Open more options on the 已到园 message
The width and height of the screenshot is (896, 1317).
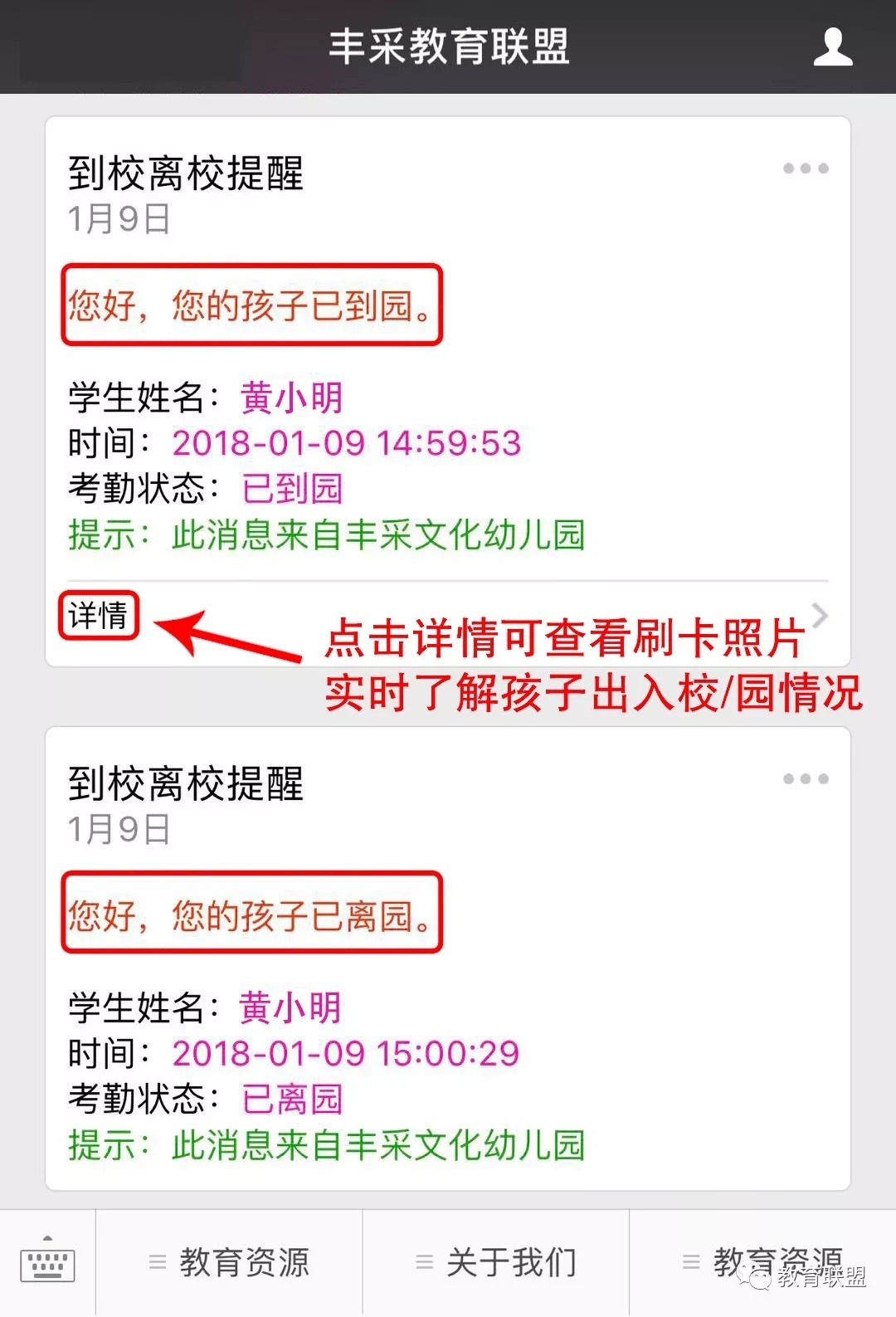pyautogui.click(x=805, y=168)
